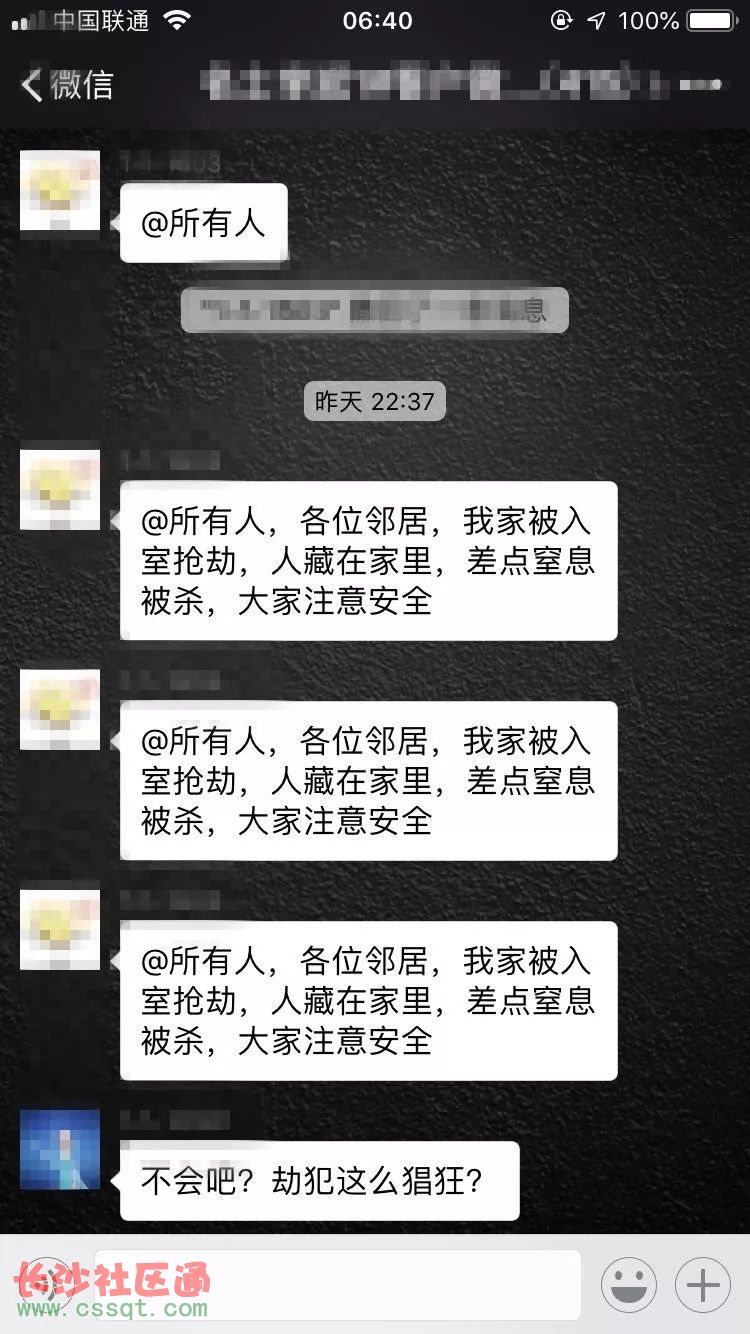The image size is (750, 1334).
Task: Open avatar of sender saying 不会吧？劫犯这么猖狂？
Action: (60, 1149)
